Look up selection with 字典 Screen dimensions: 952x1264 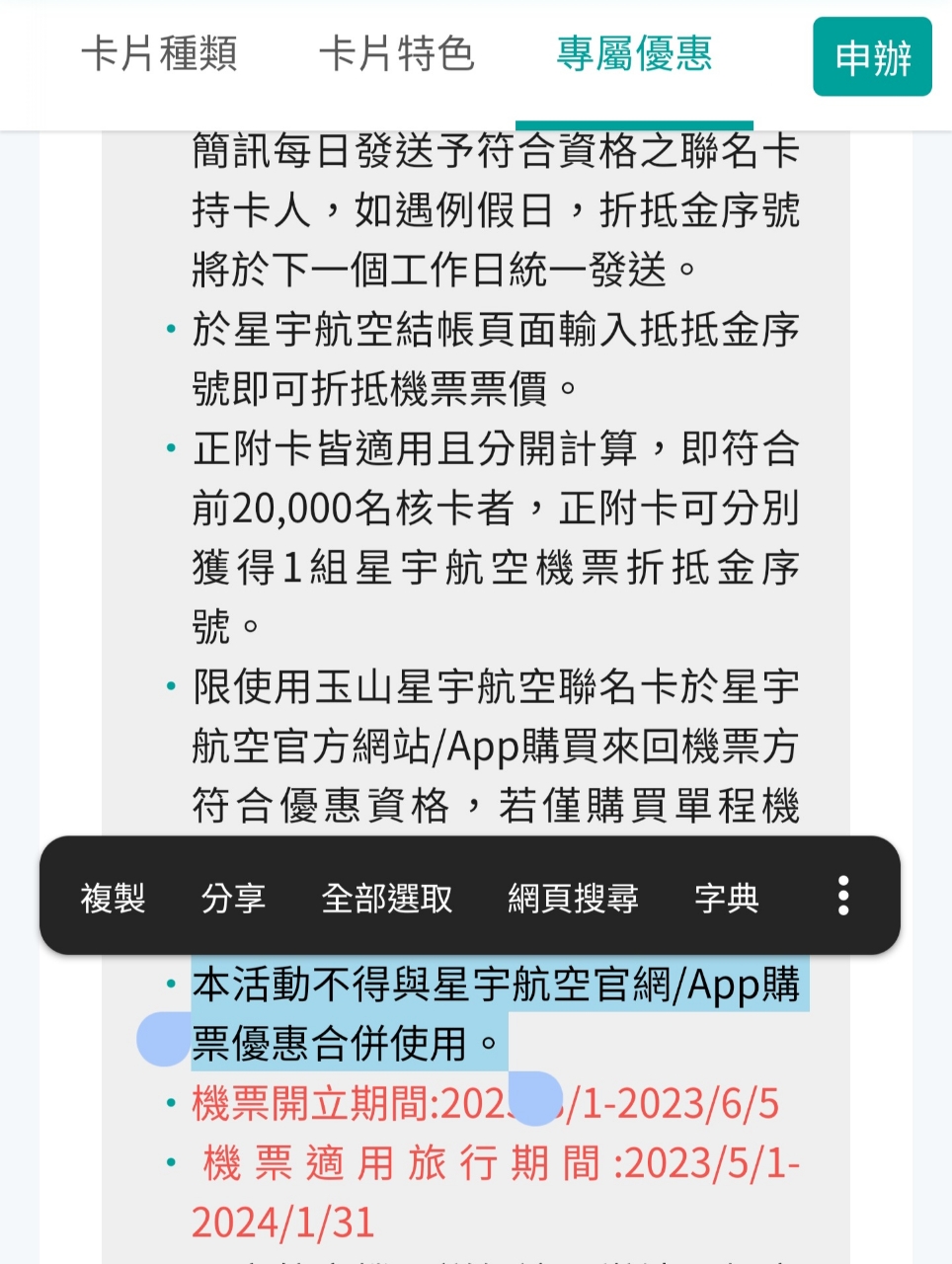point(727,898)
